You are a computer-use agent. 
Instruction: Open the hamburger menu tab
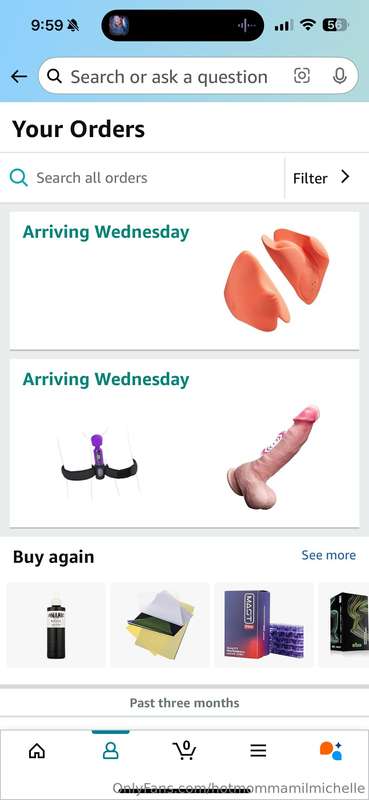[x=258, y=751]
